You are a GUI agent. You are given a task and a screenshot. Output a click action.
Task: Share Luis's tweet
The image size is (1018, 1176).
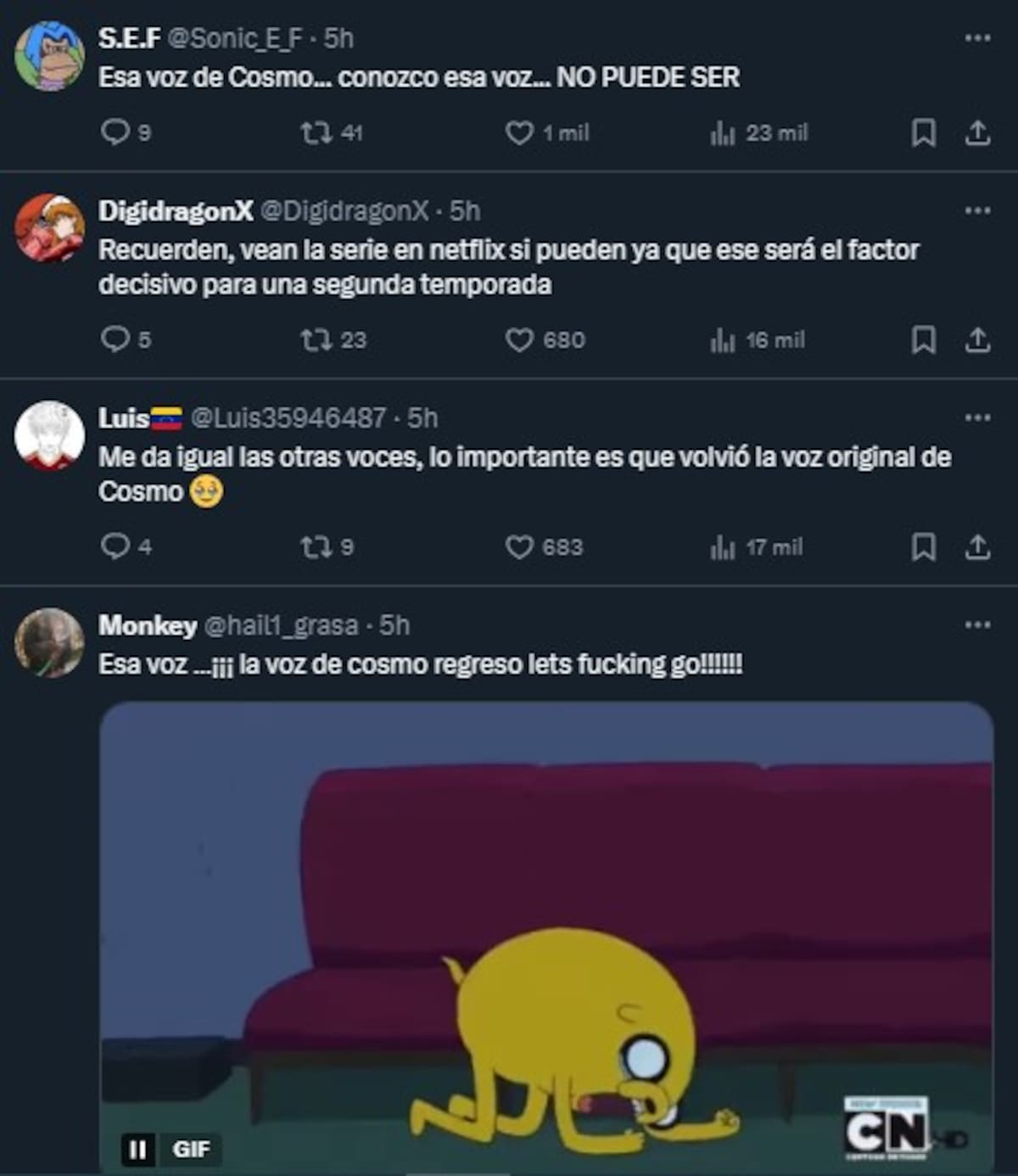(x=979, y=546)
